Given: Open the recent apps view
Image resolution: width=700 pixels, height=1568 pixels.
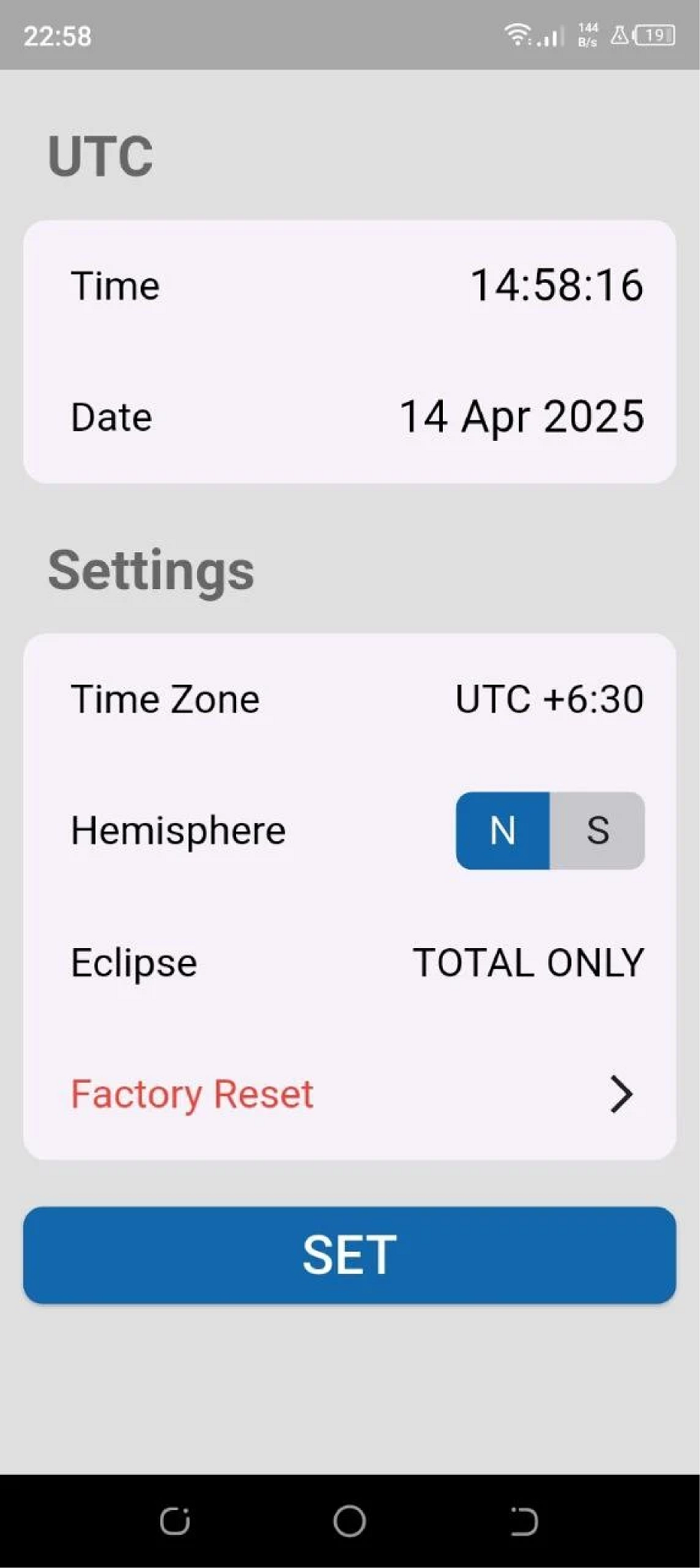Looking at the screenshot, I should click(175, 1521).
